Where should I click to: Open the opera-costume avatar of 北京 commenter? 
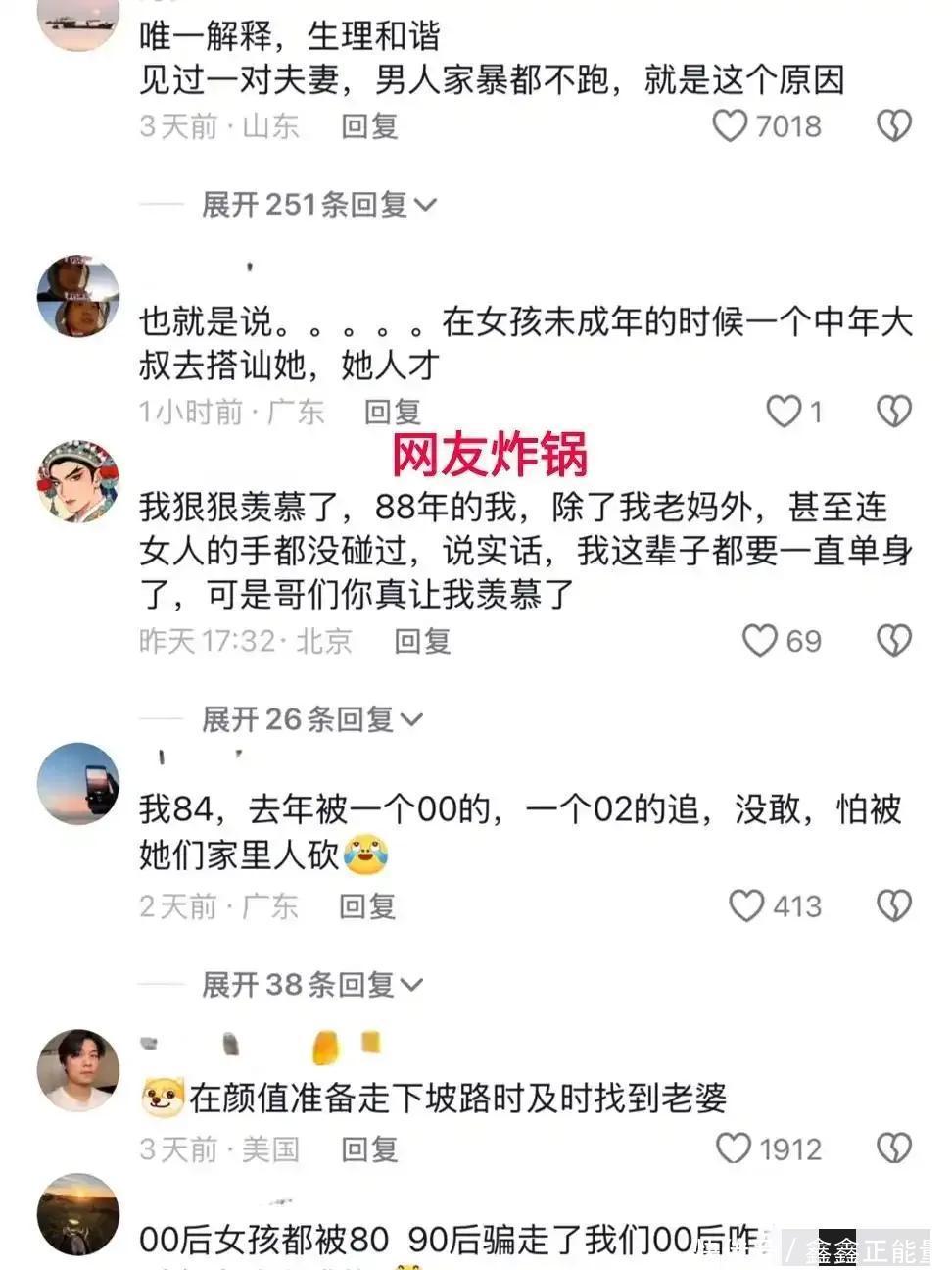(78, 480)
